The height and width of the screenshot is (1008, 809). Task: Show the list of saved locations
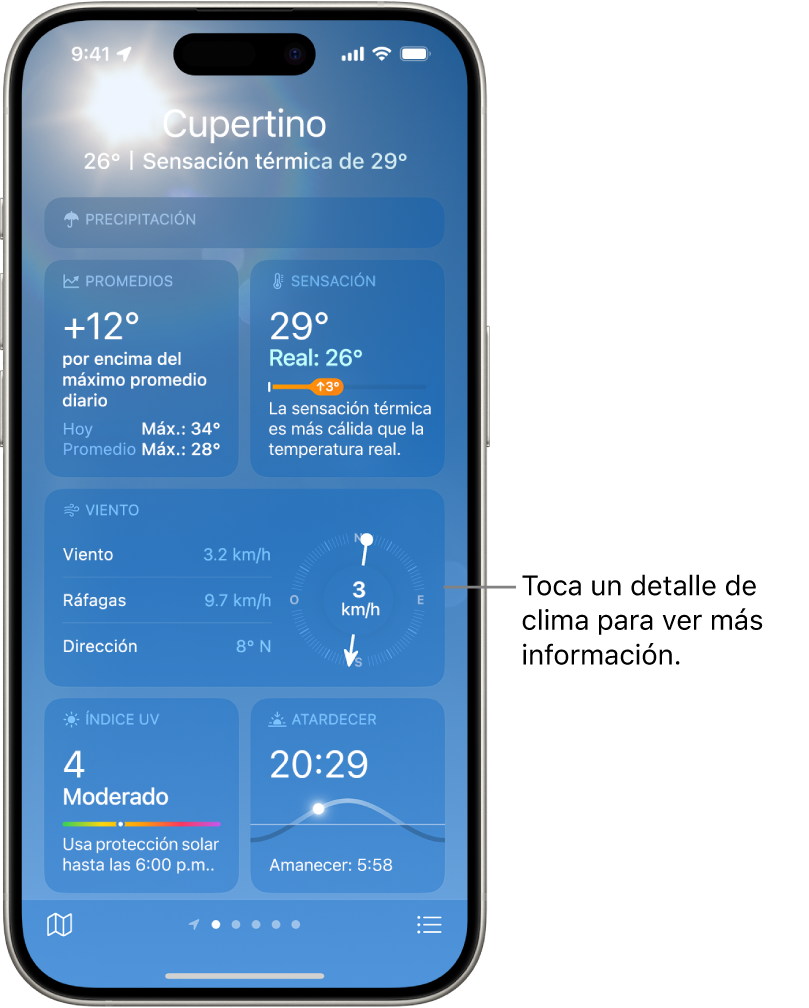coord(429,925)
